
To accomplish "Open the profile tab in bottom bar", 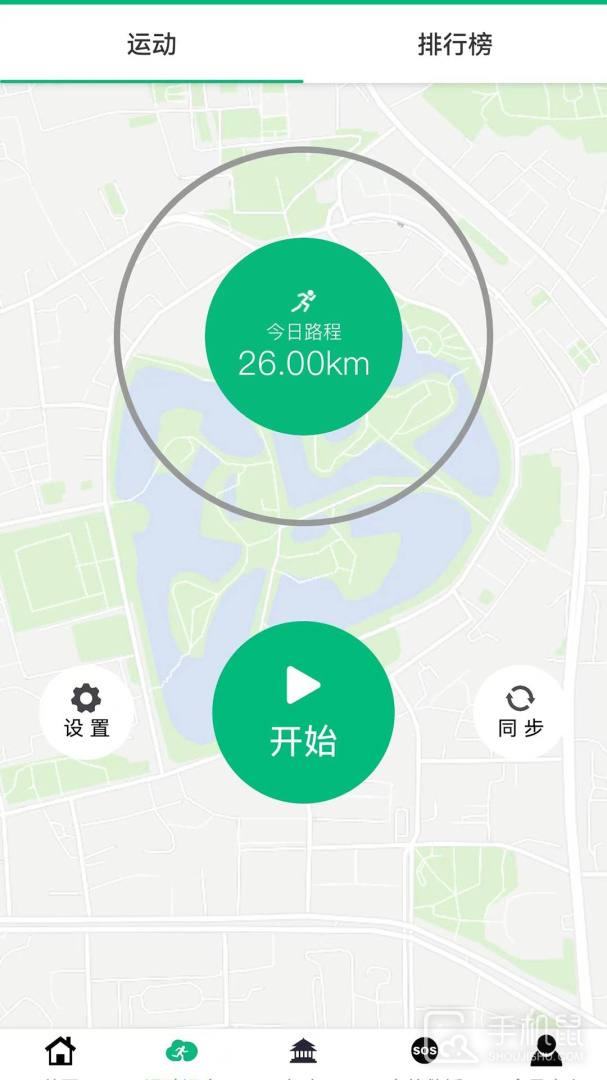I will point(546,1050).
